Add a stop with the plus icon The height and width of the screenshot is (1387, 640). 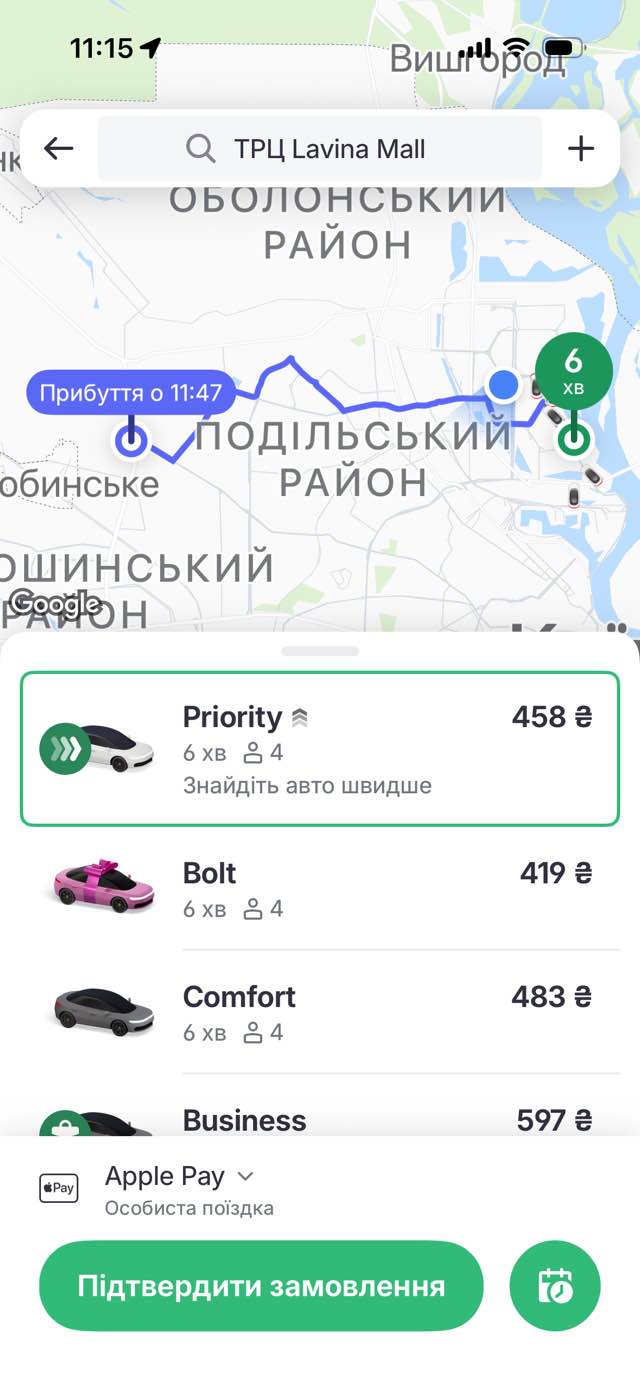click(580, 149)
